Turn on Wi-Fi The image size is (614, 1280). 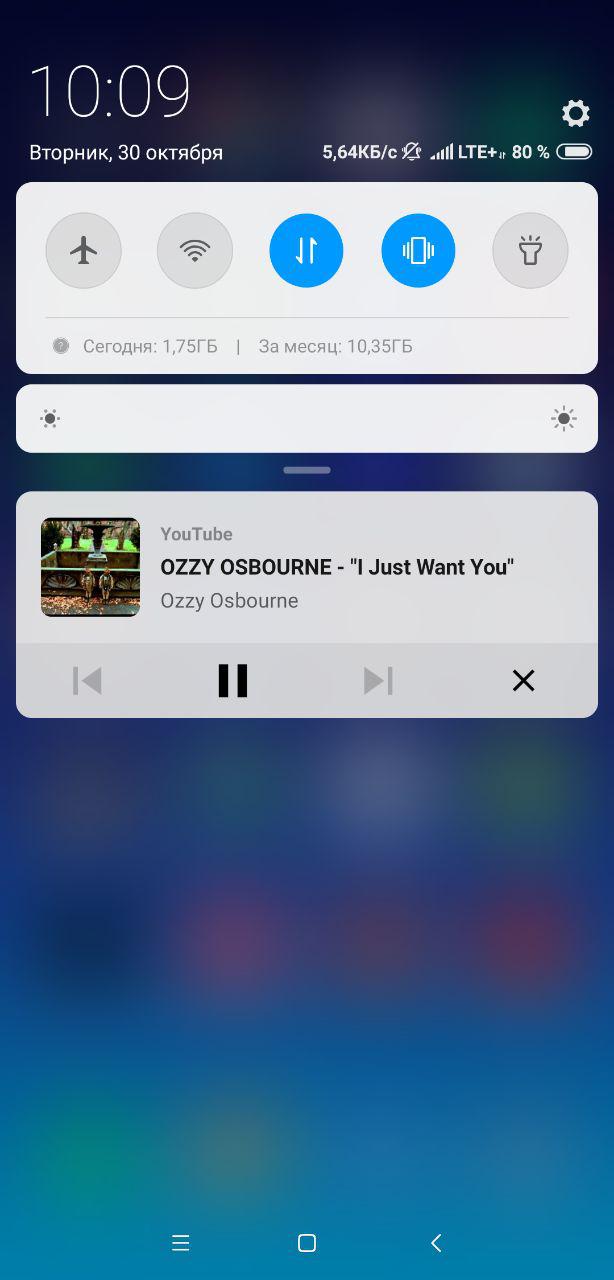coord(195,251)
